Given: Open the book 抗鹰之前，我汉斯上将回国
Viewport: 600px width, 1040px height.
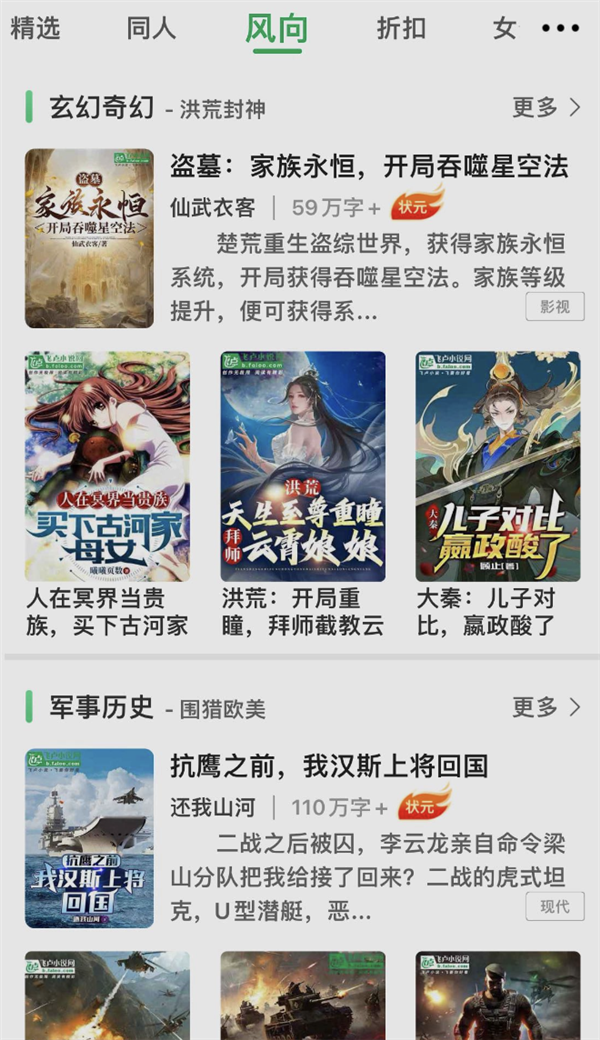Looking at the screenshot, I should click(x=328, y=766).
